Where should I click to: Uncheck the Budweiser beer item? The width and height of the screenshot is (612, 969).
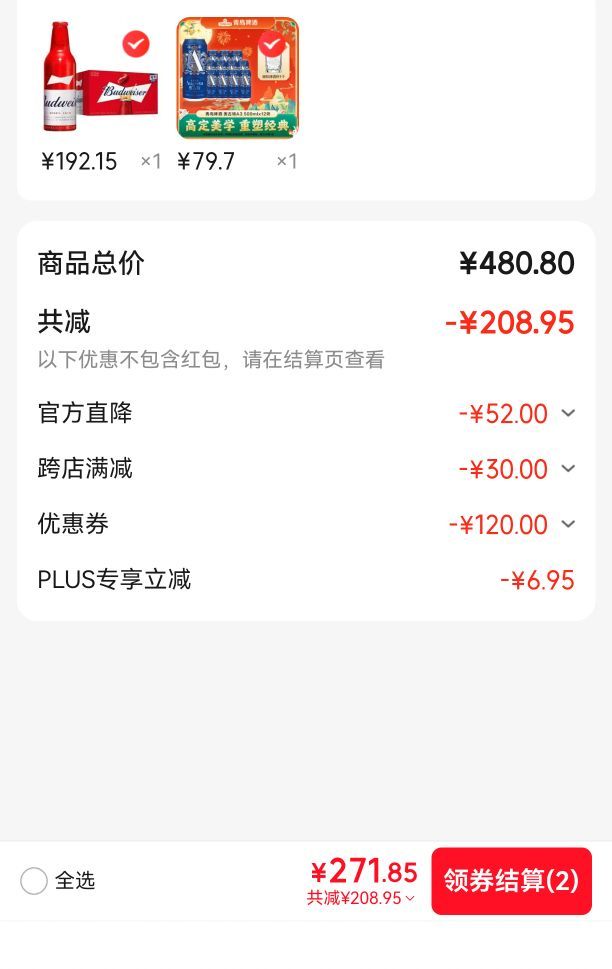point(136,44)
